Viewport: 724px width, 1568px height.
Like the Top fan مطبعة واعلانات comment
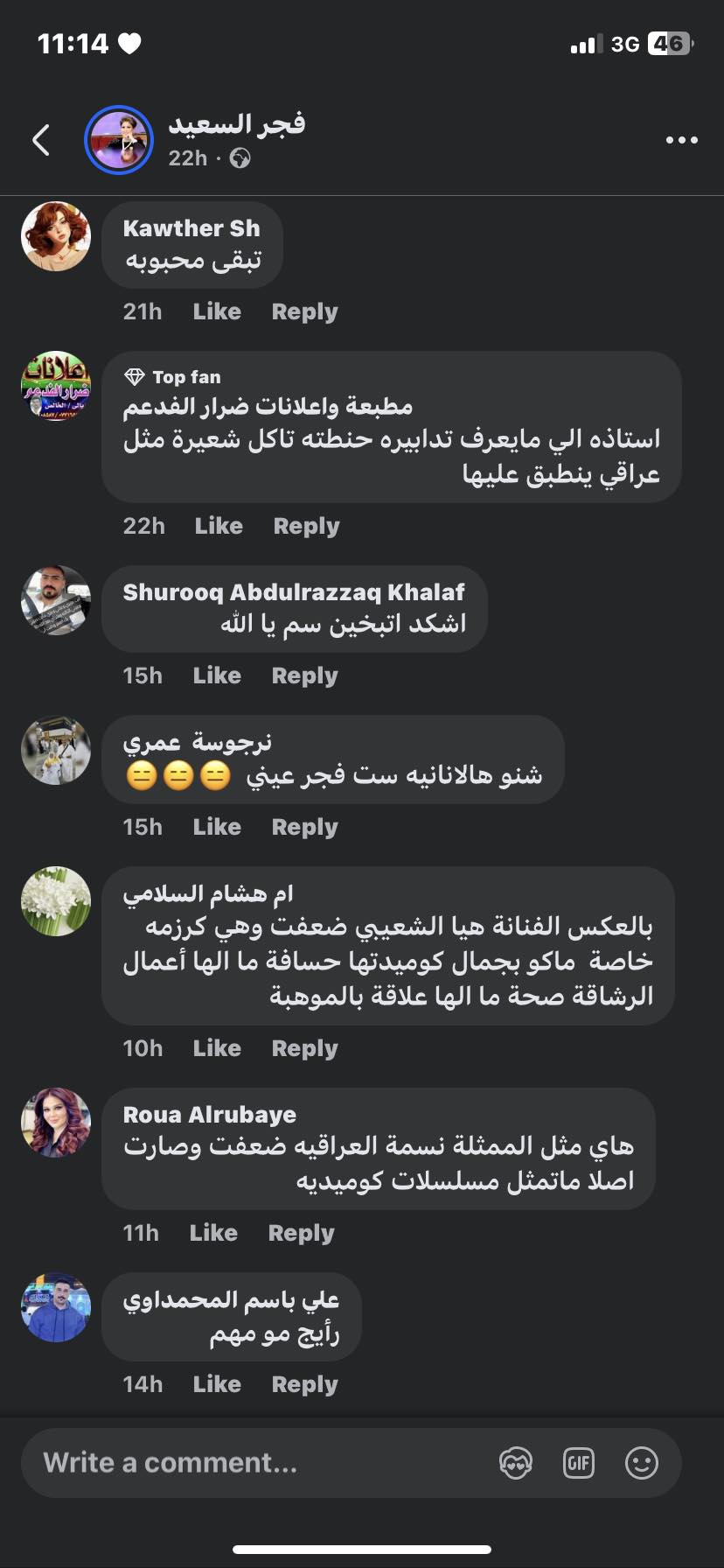point(219,526)
